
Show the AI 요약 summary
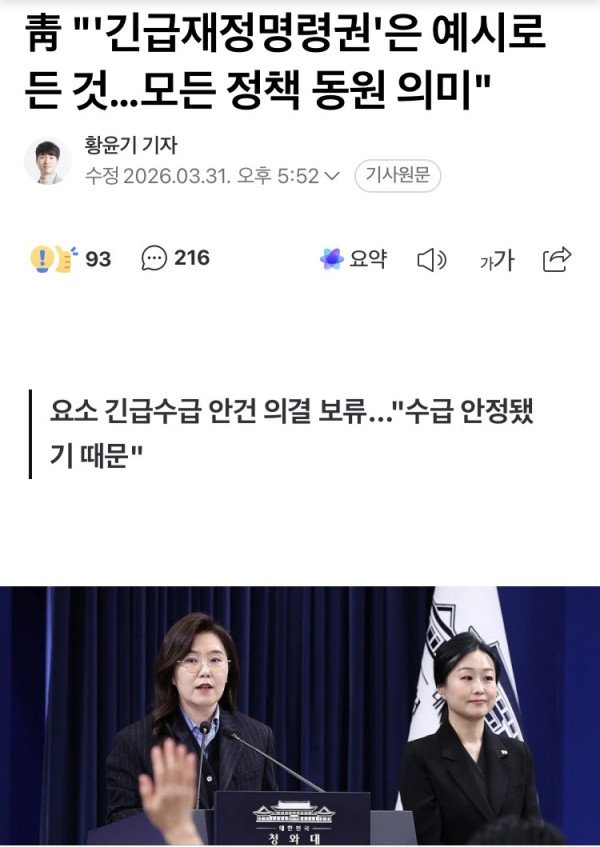(x=353, y=259)
